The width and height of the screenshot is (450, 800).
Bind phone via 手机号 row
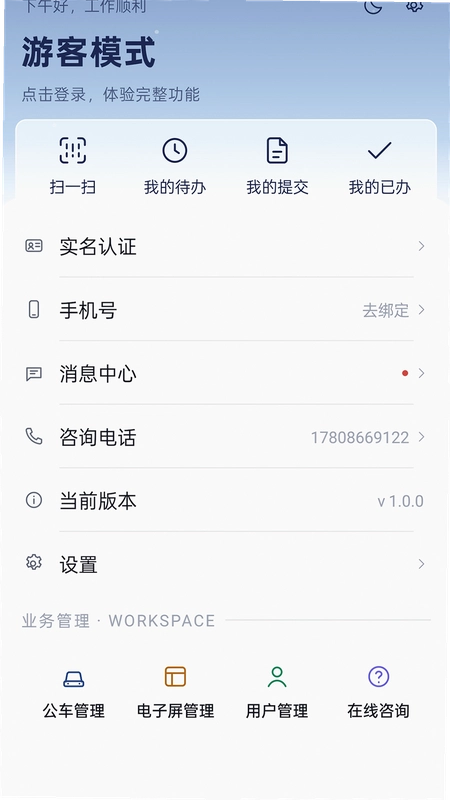coord(225,310)
